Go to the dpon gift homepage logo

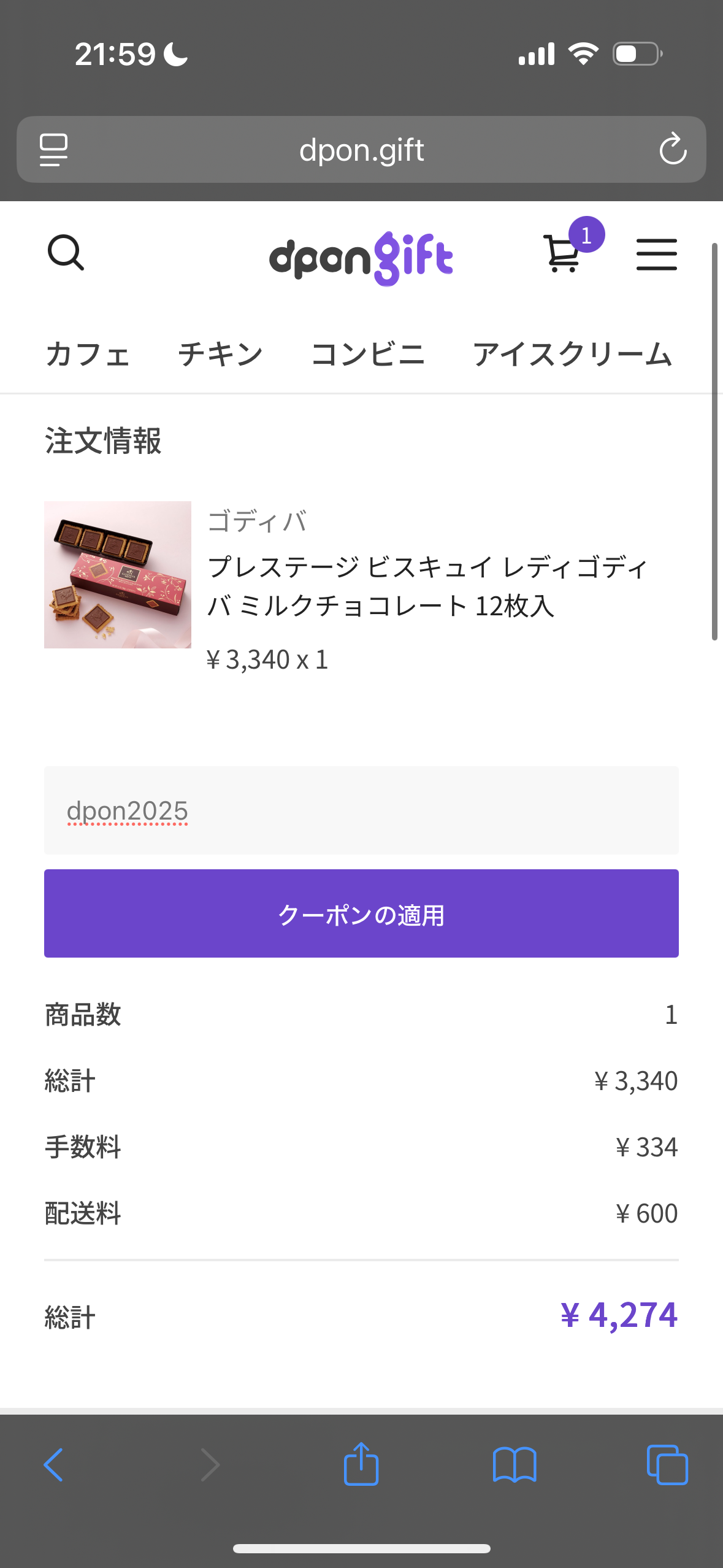click(361, 258)
